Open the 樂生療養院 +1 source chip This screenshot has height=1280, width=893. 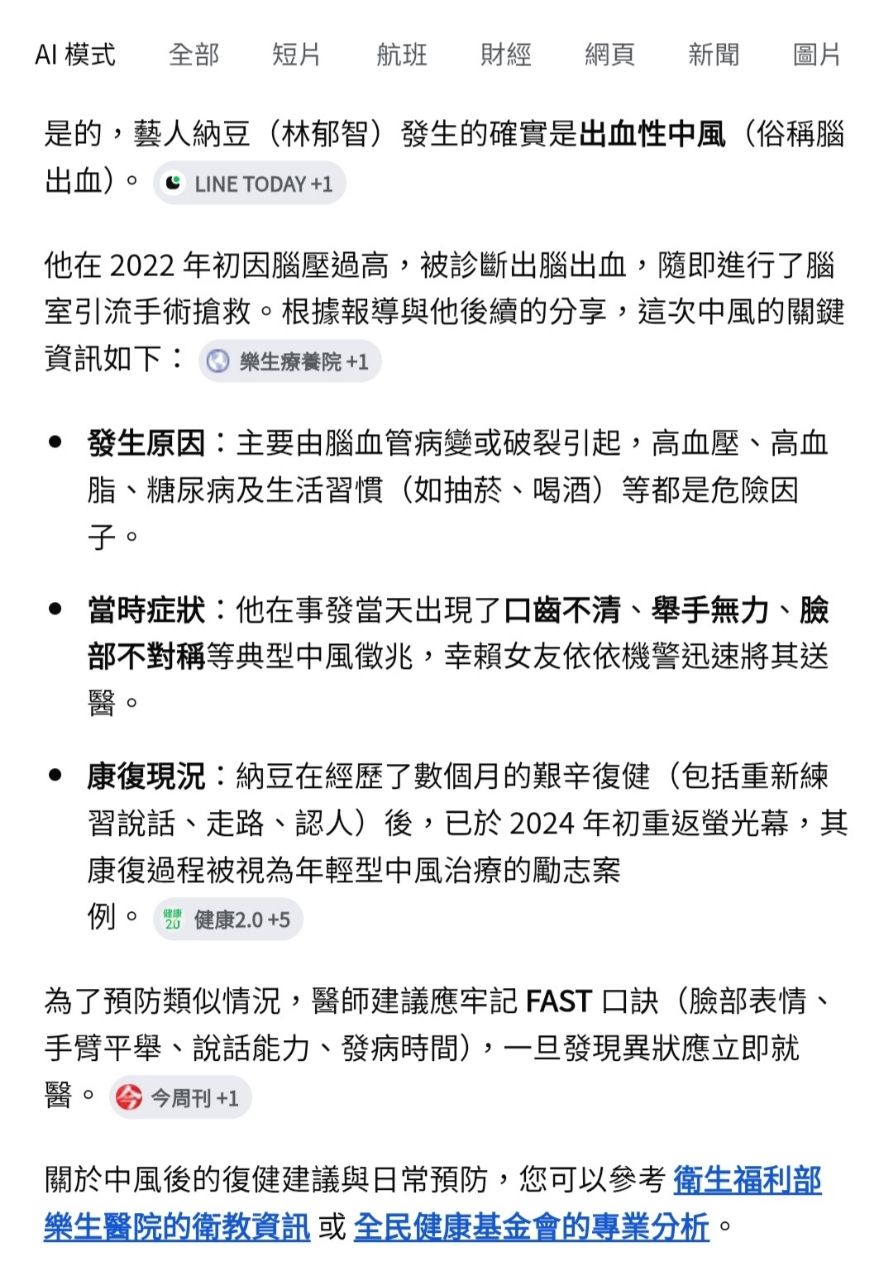pos(290,361)
